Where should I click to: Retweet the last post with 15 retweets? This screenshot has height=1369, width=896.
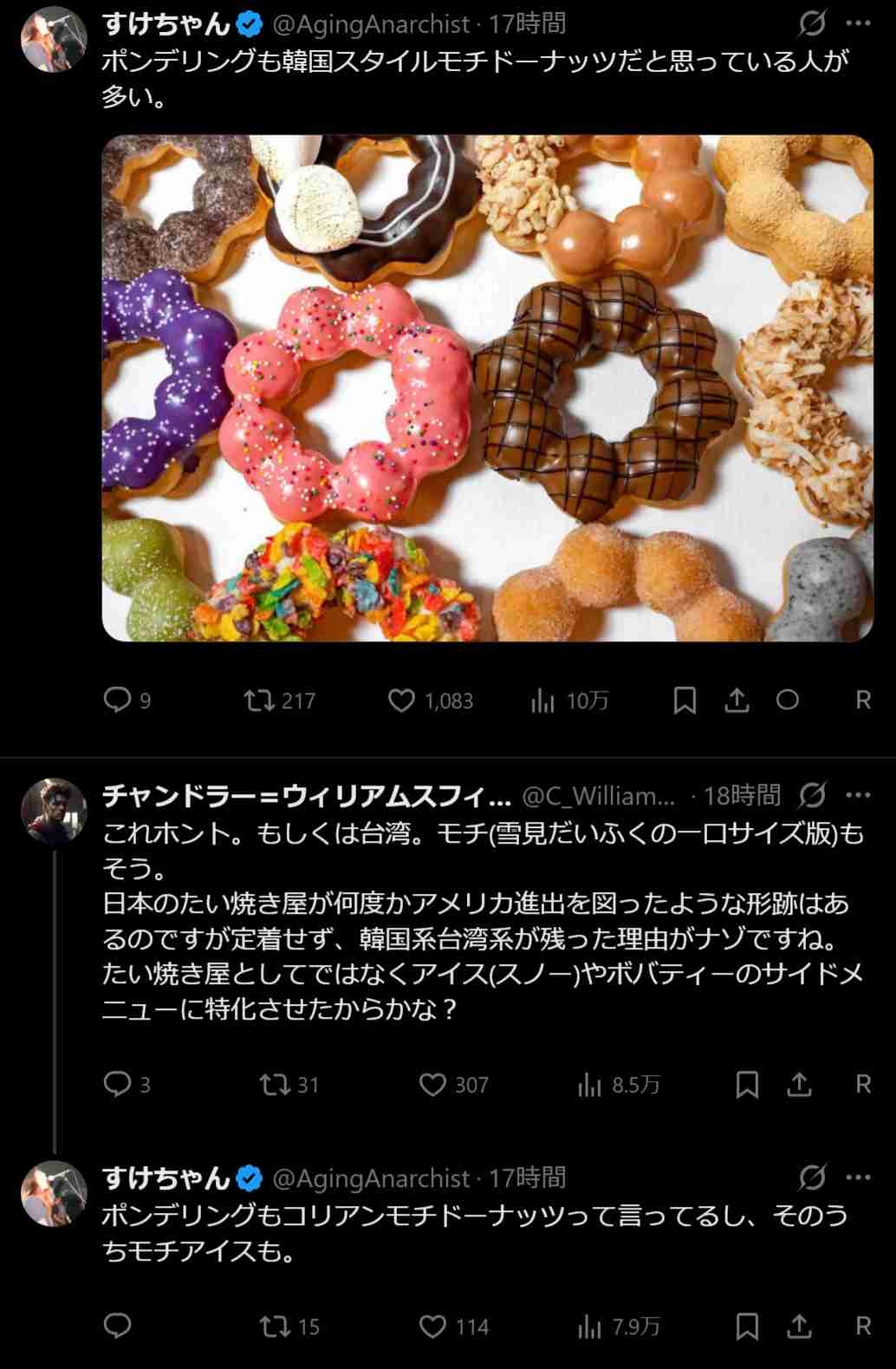pyautogui.click(x=275, y=1326)
